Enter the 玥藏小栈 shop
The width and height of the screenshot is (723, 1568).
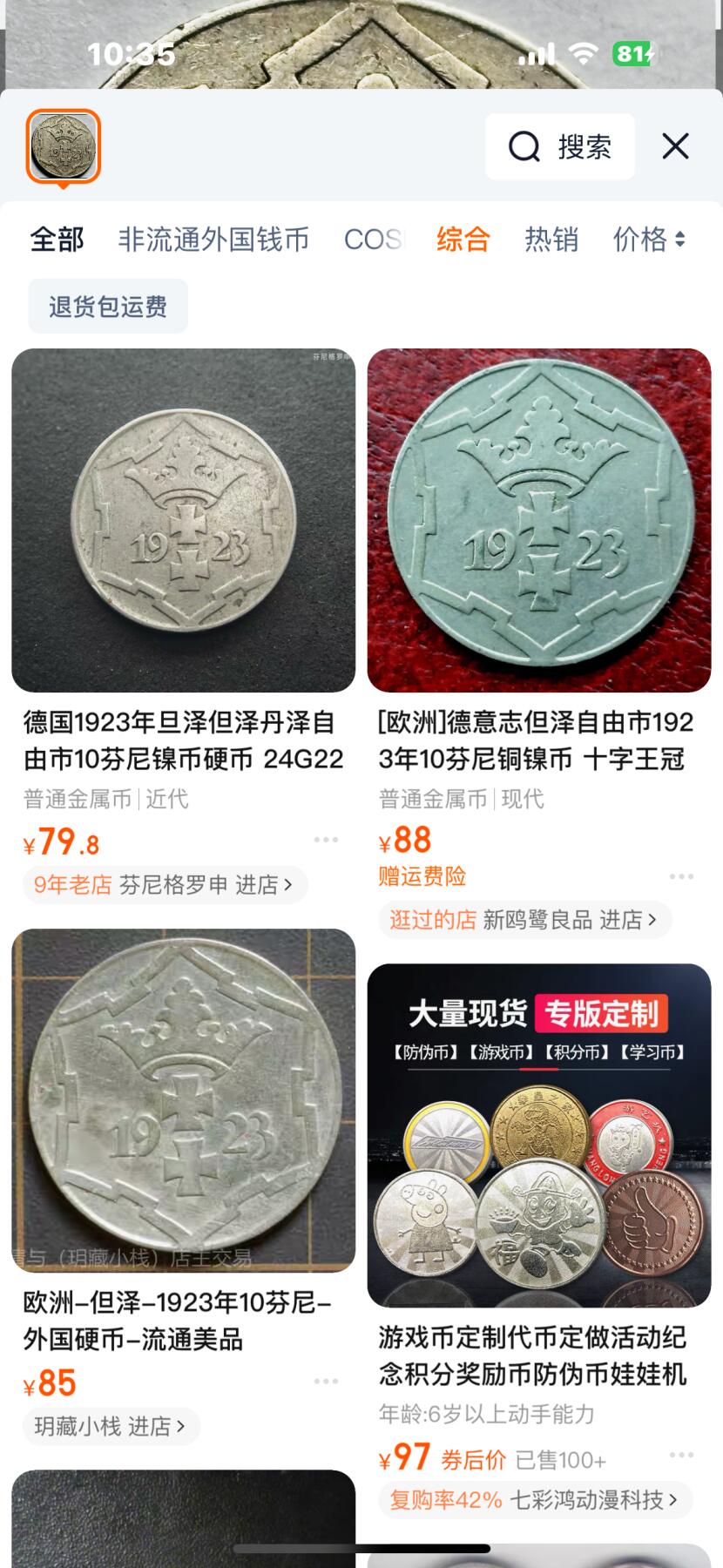pos(111,1426)
